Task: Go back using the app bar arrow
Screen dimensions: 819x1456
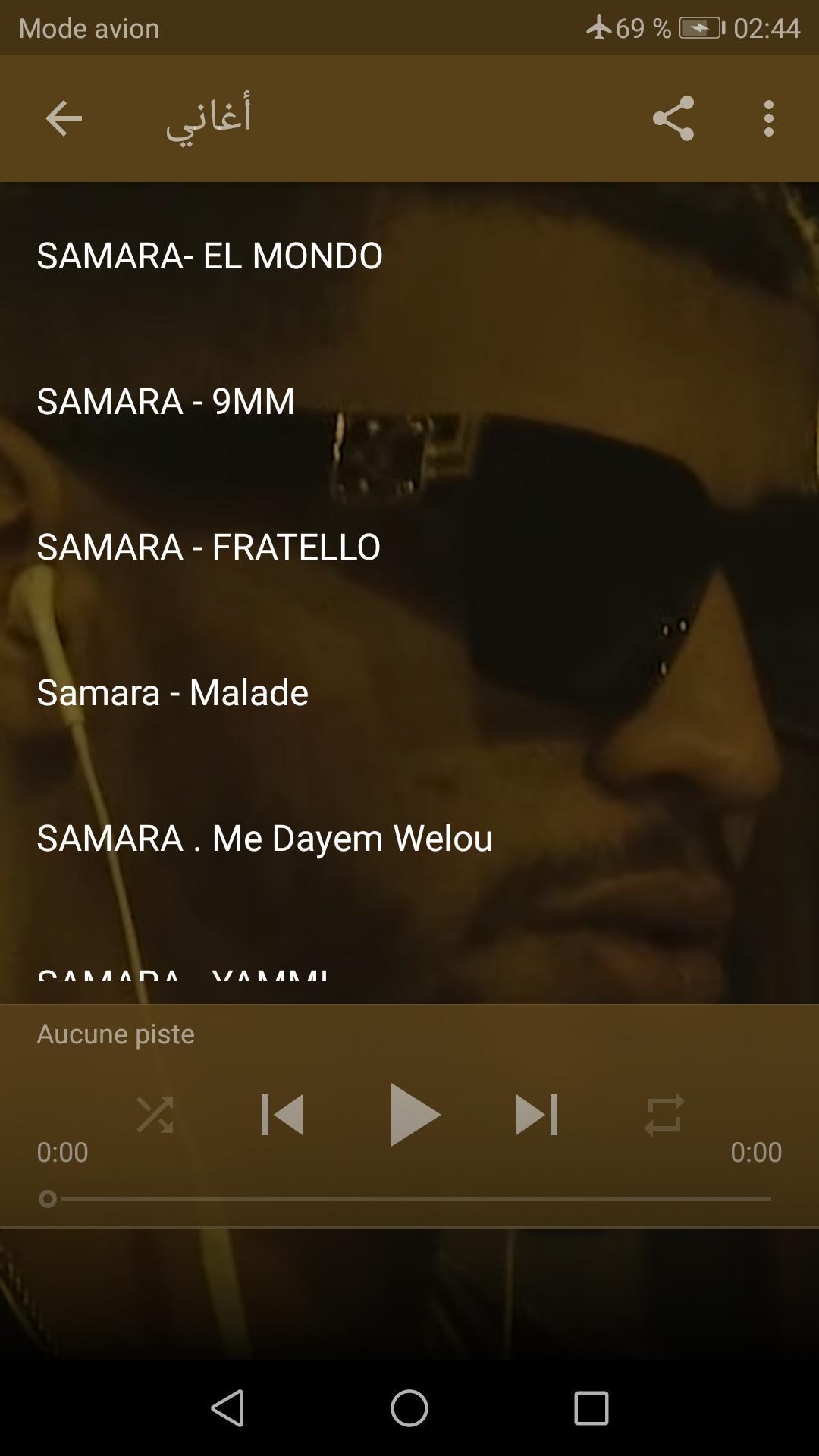Action: click(x=63, y=118)
